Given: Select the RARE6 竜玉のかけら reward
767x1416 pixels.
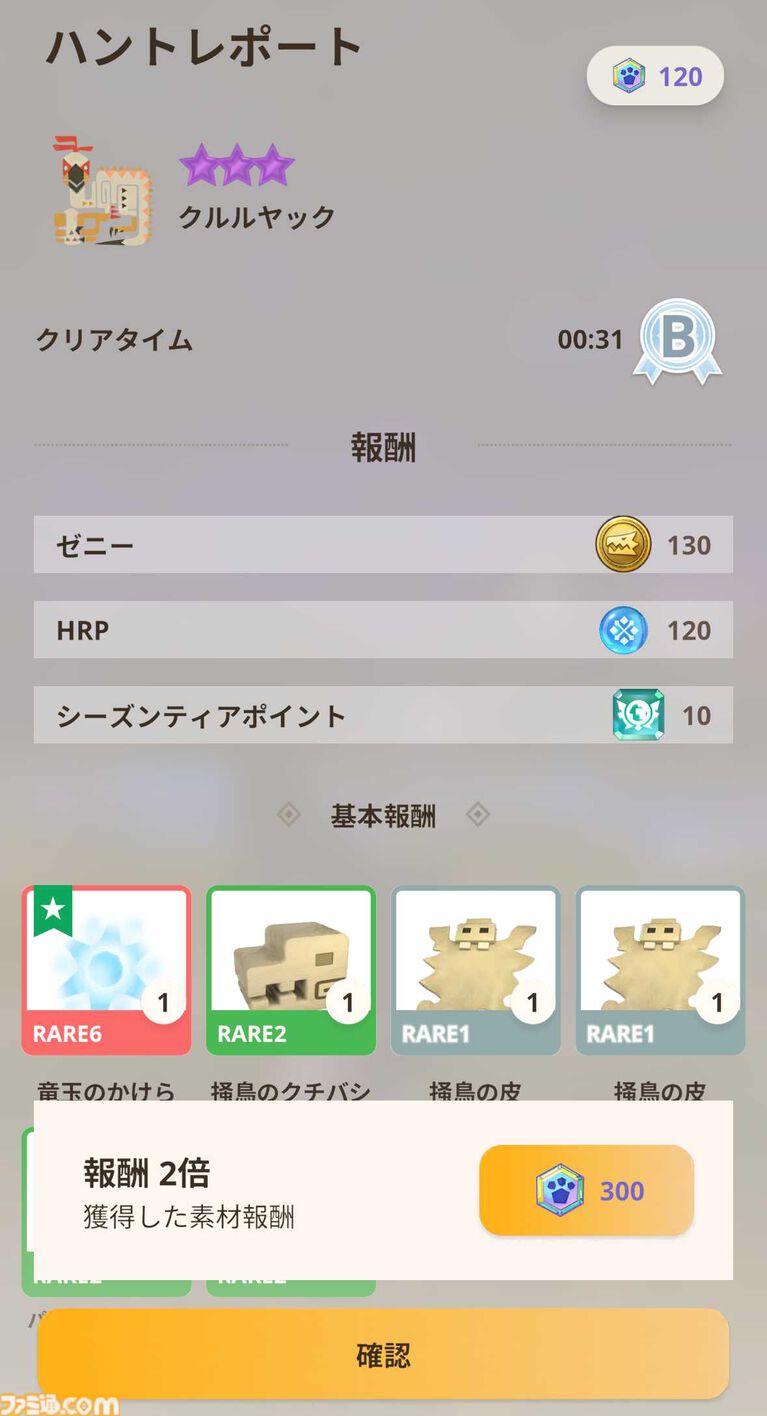Looking at the screenshot, I should (x=106, y=970).
